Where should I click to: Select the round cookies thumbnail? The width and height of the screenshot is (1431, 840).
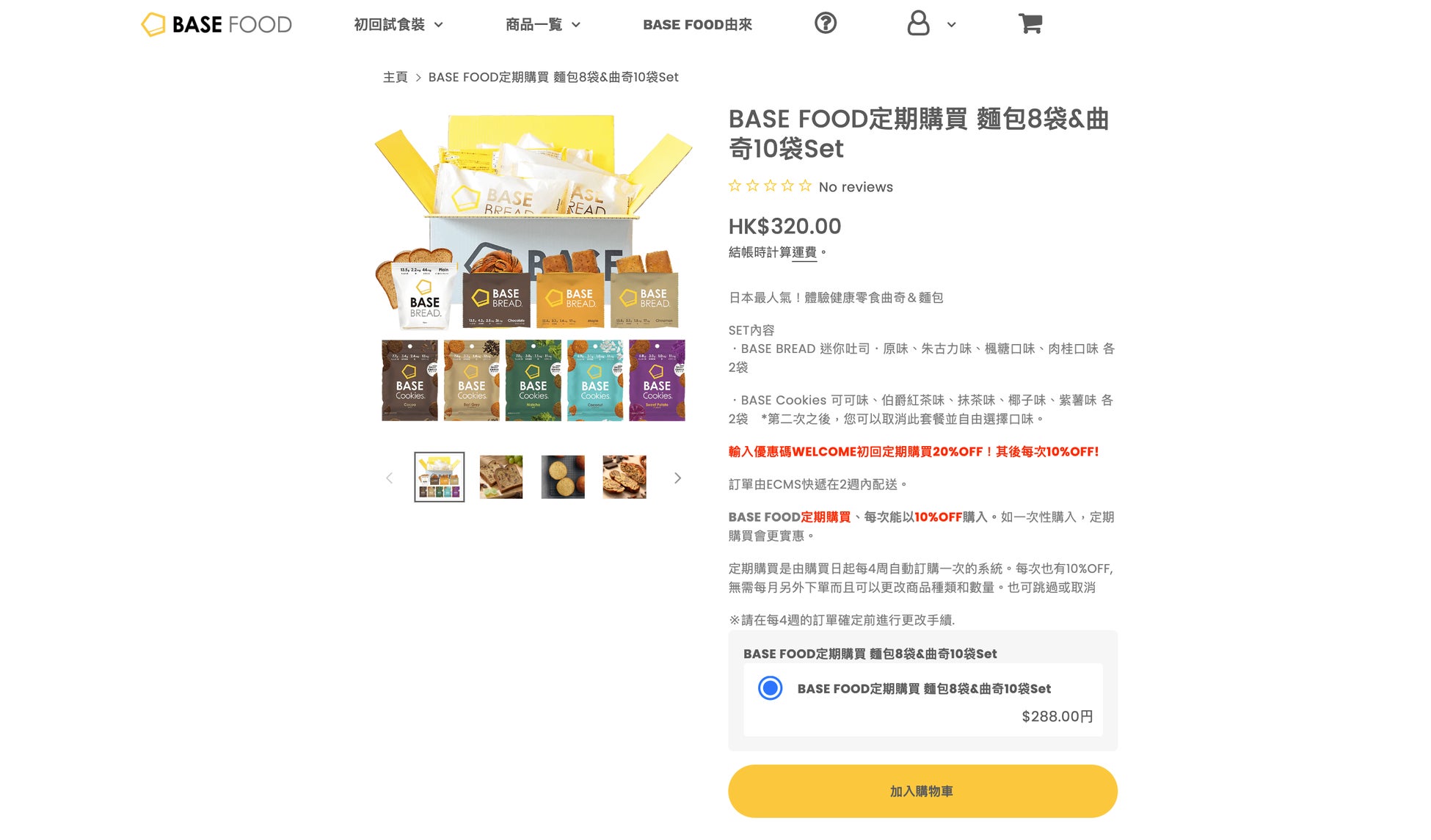pos(563,477)
